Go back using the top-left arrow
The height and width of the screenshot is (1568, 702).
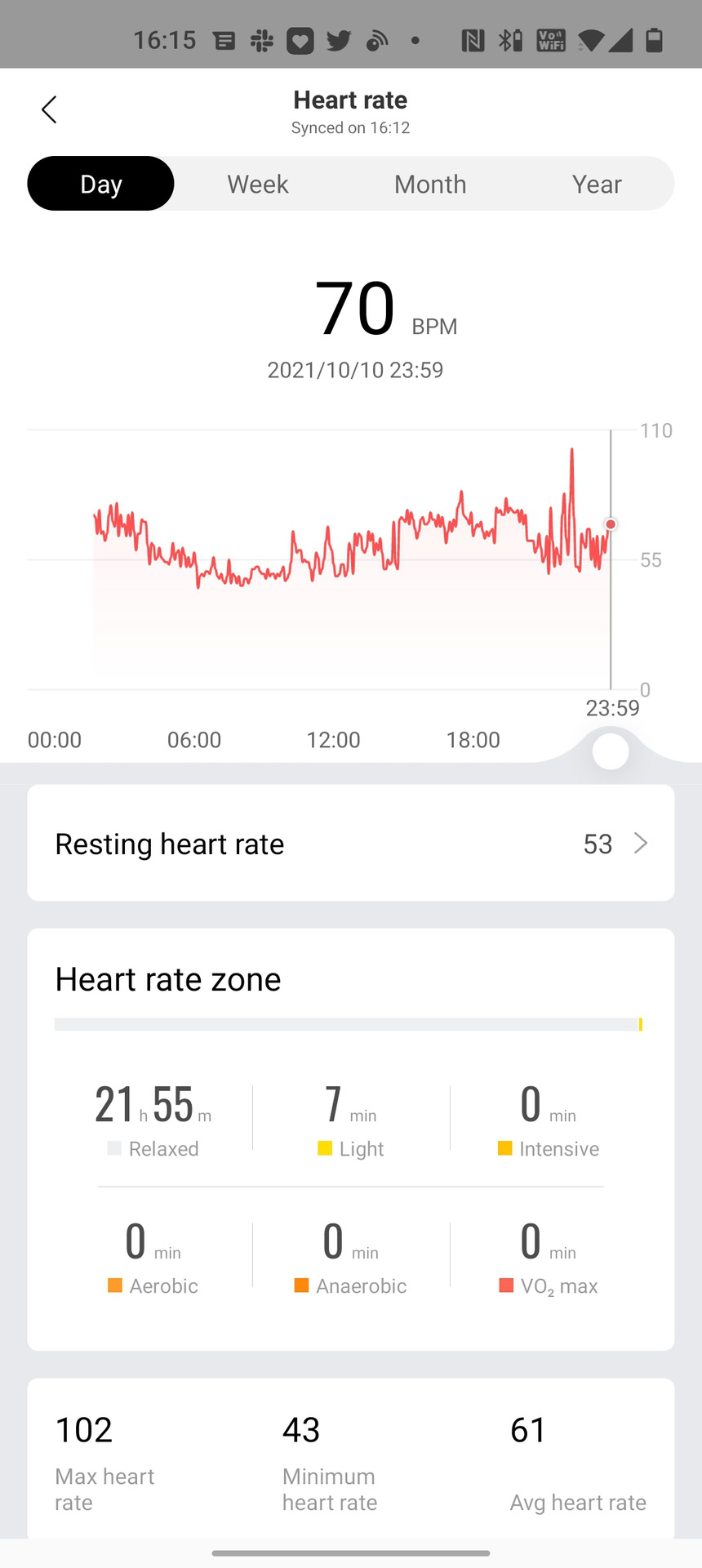click(49, 109)
